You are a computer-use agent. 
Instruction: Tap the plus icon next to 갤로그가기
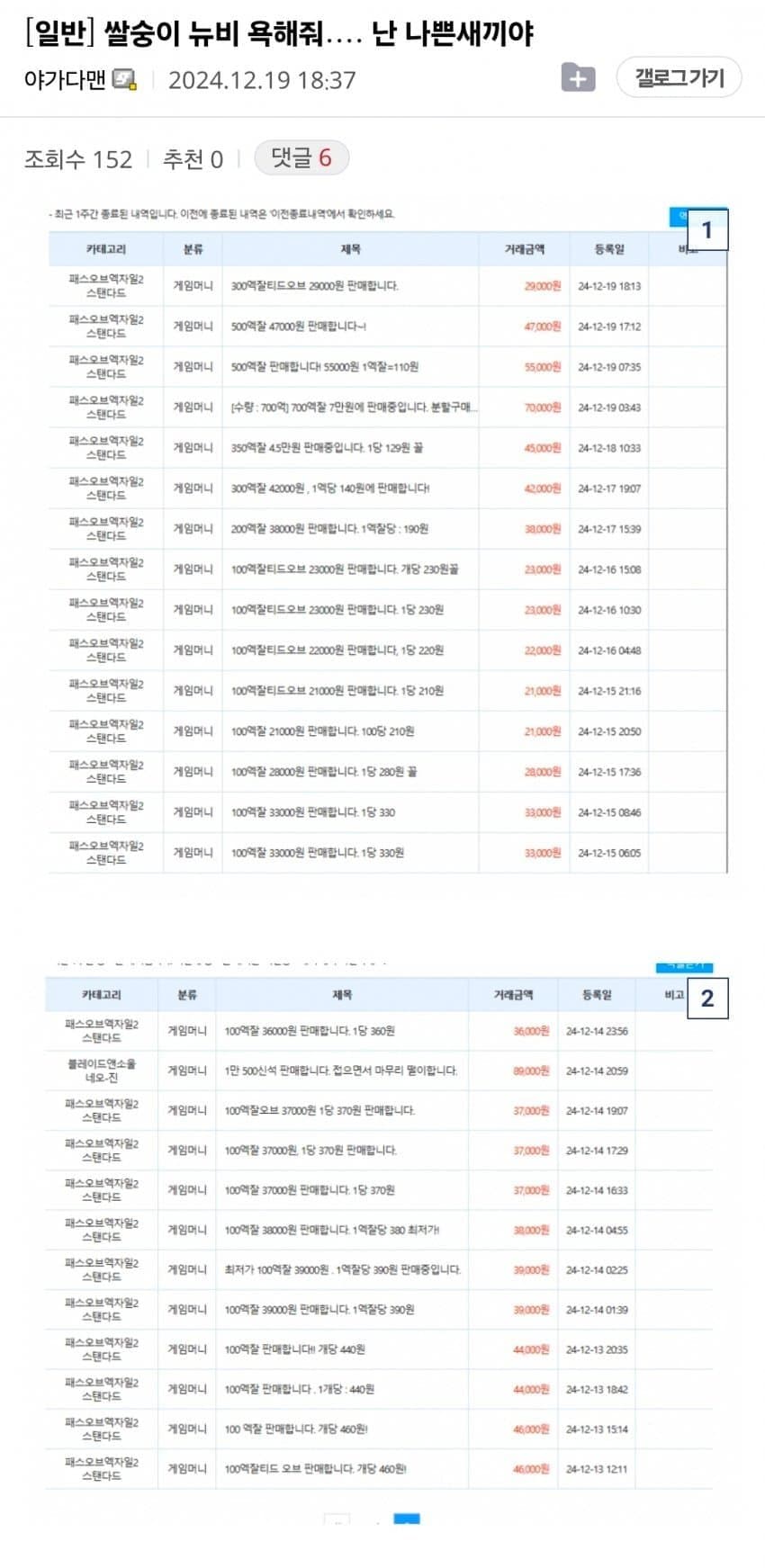[x=578, y=78]
